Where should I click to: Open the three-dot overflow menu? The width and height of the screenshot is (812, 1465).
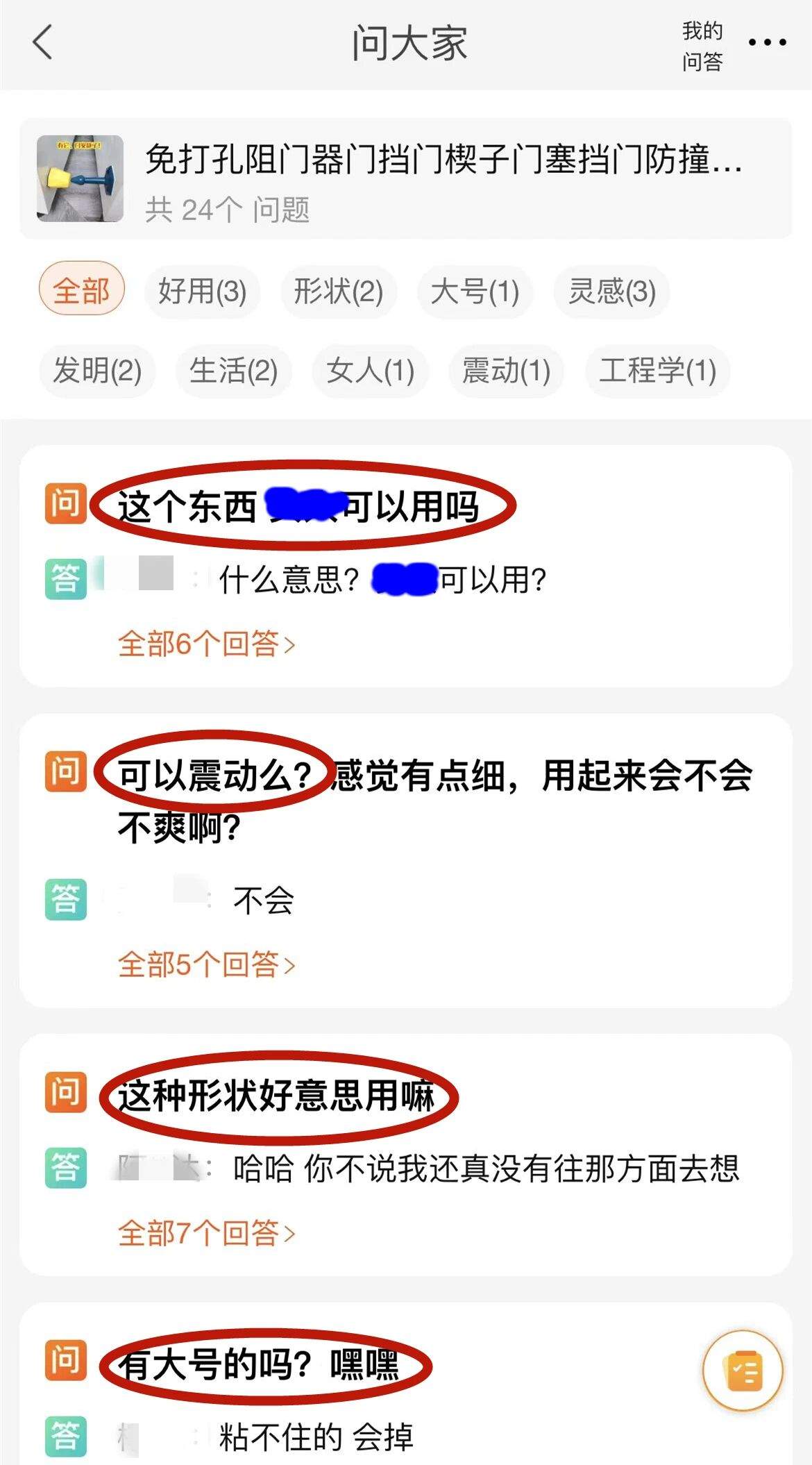(x=767, y=42)
